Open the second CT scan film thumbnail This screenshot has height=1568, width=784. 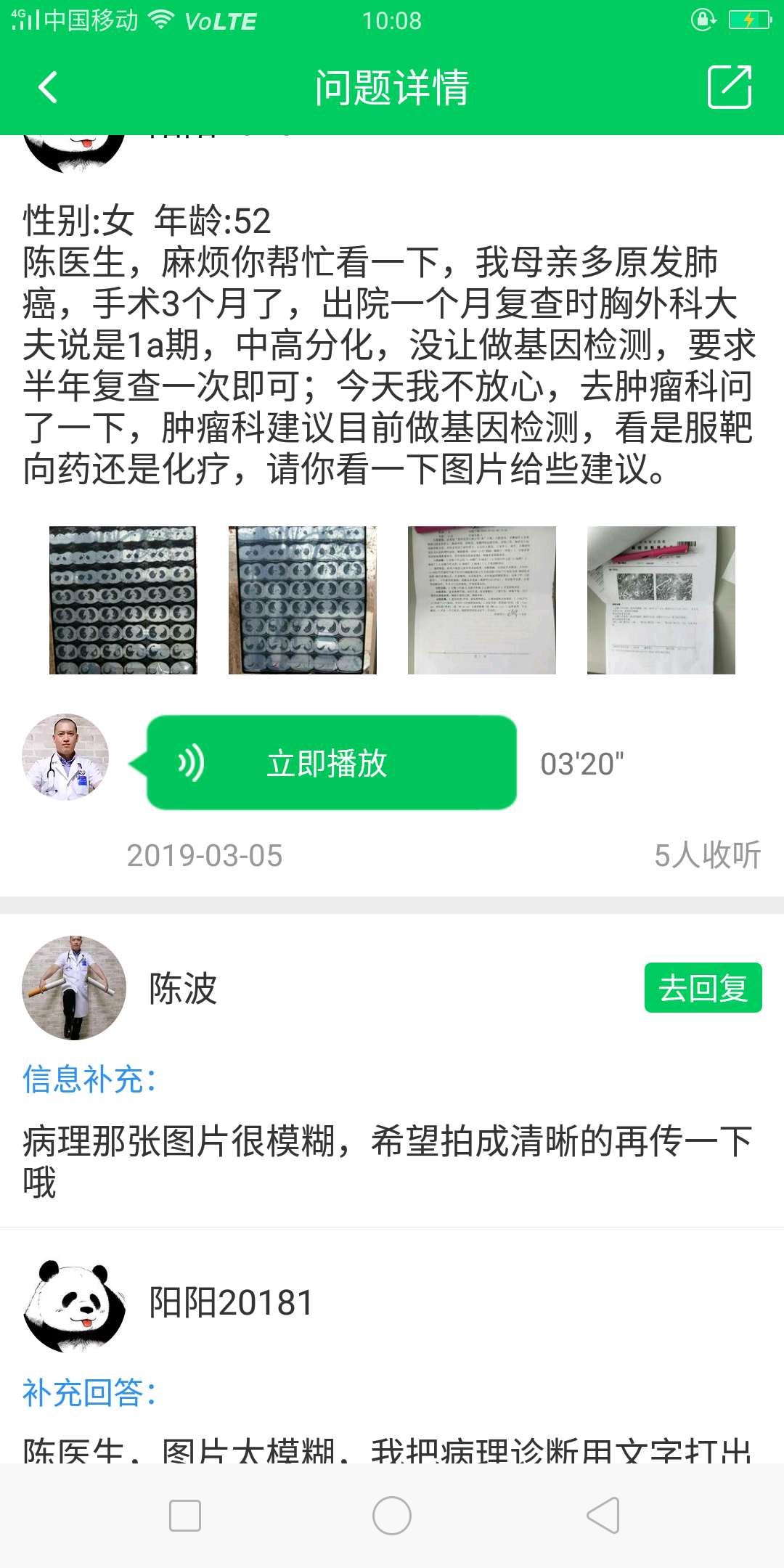303,600
